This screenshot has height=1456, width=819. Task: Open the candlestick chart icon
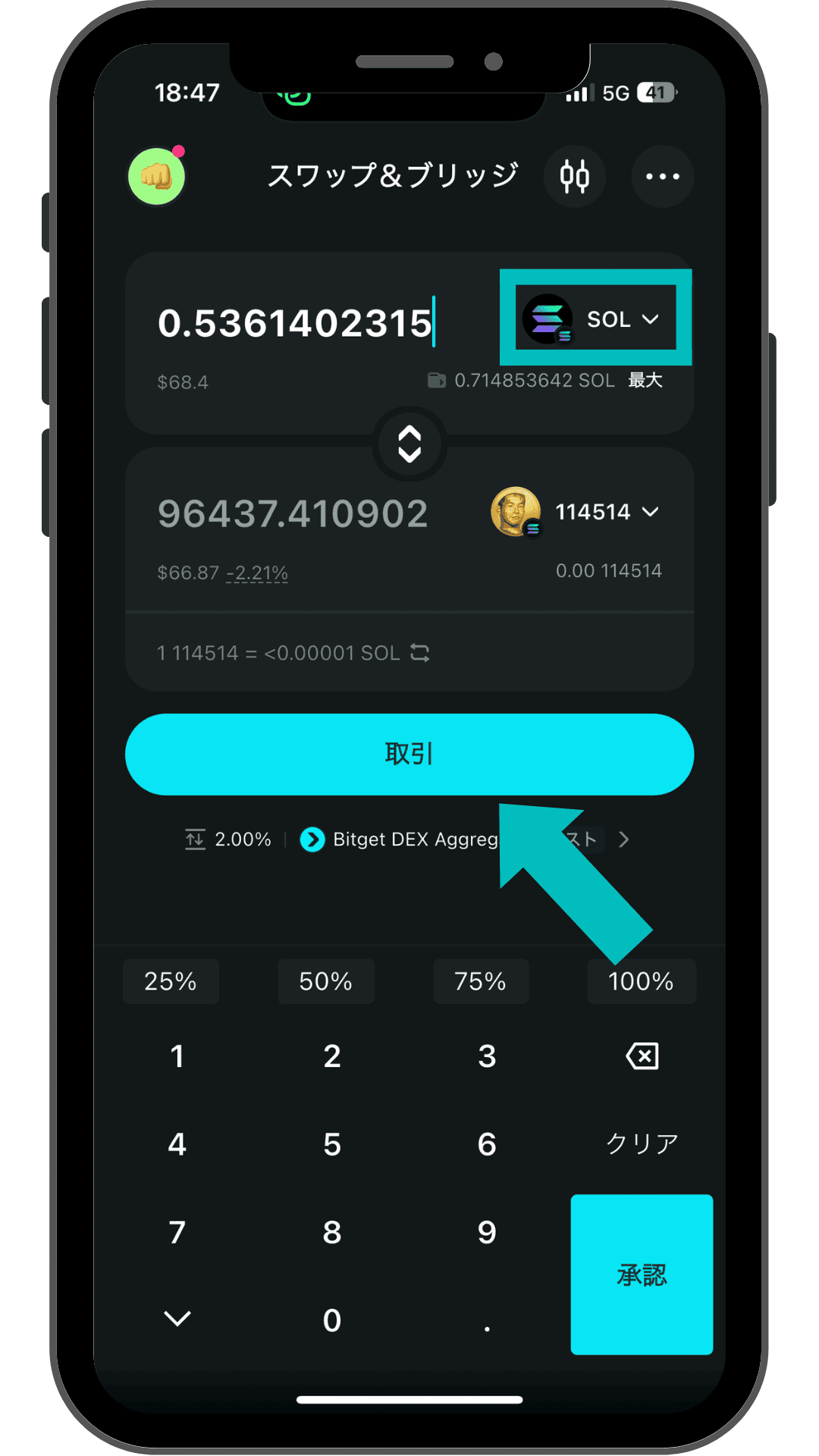(x=574, y=177)
